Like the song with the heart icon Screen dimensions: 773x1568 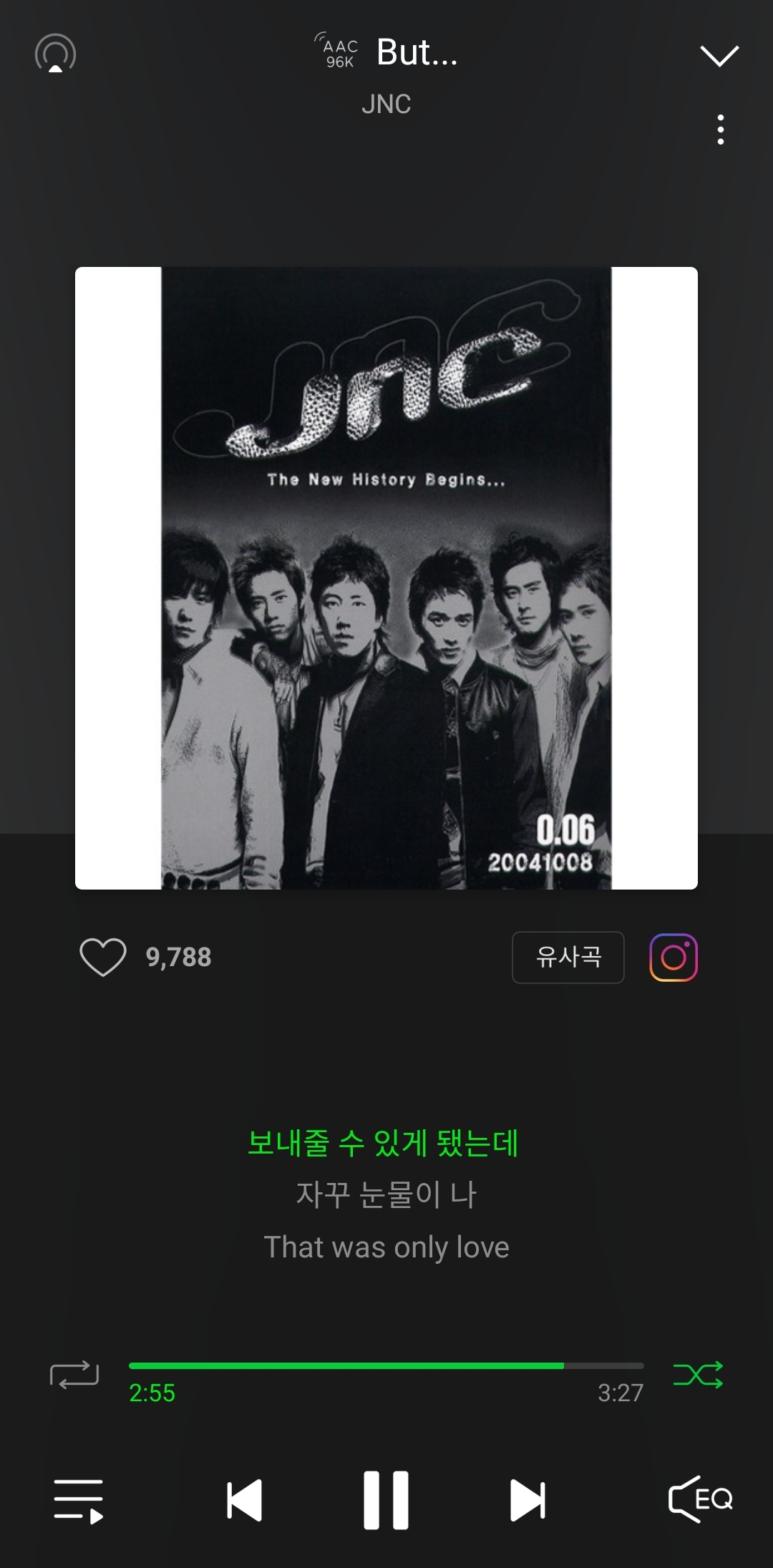103,957
